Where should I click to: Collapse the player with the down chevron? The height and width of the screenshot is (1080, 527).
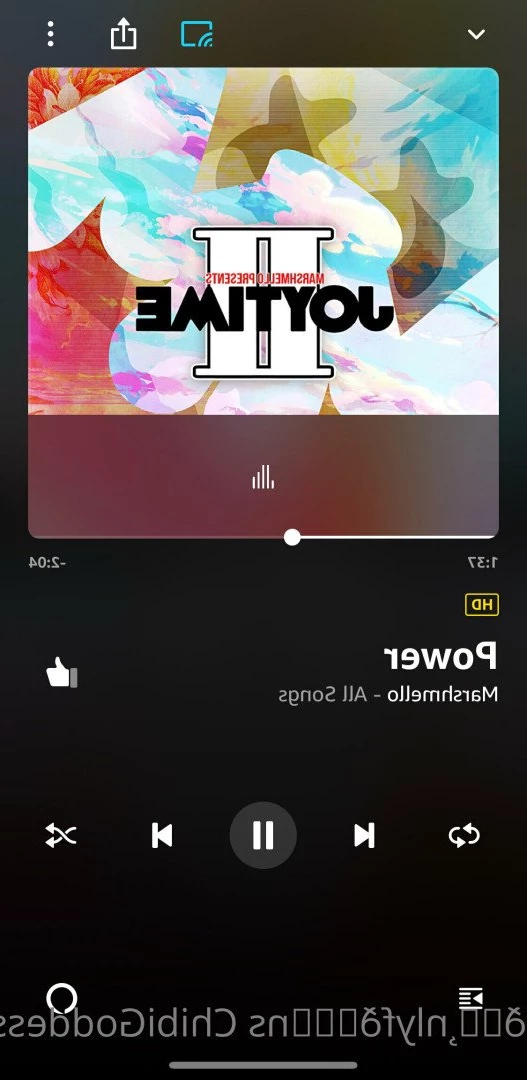[x=476, y=34]
